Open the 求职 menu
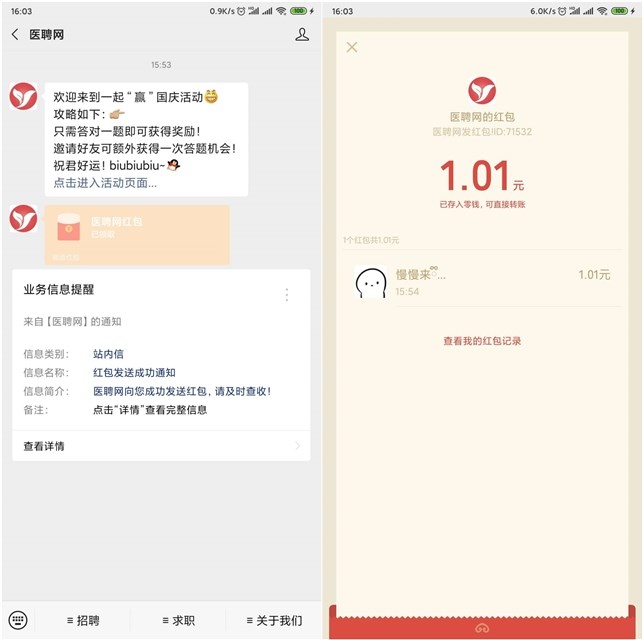The image size is (643, 640). pos(178,621)
